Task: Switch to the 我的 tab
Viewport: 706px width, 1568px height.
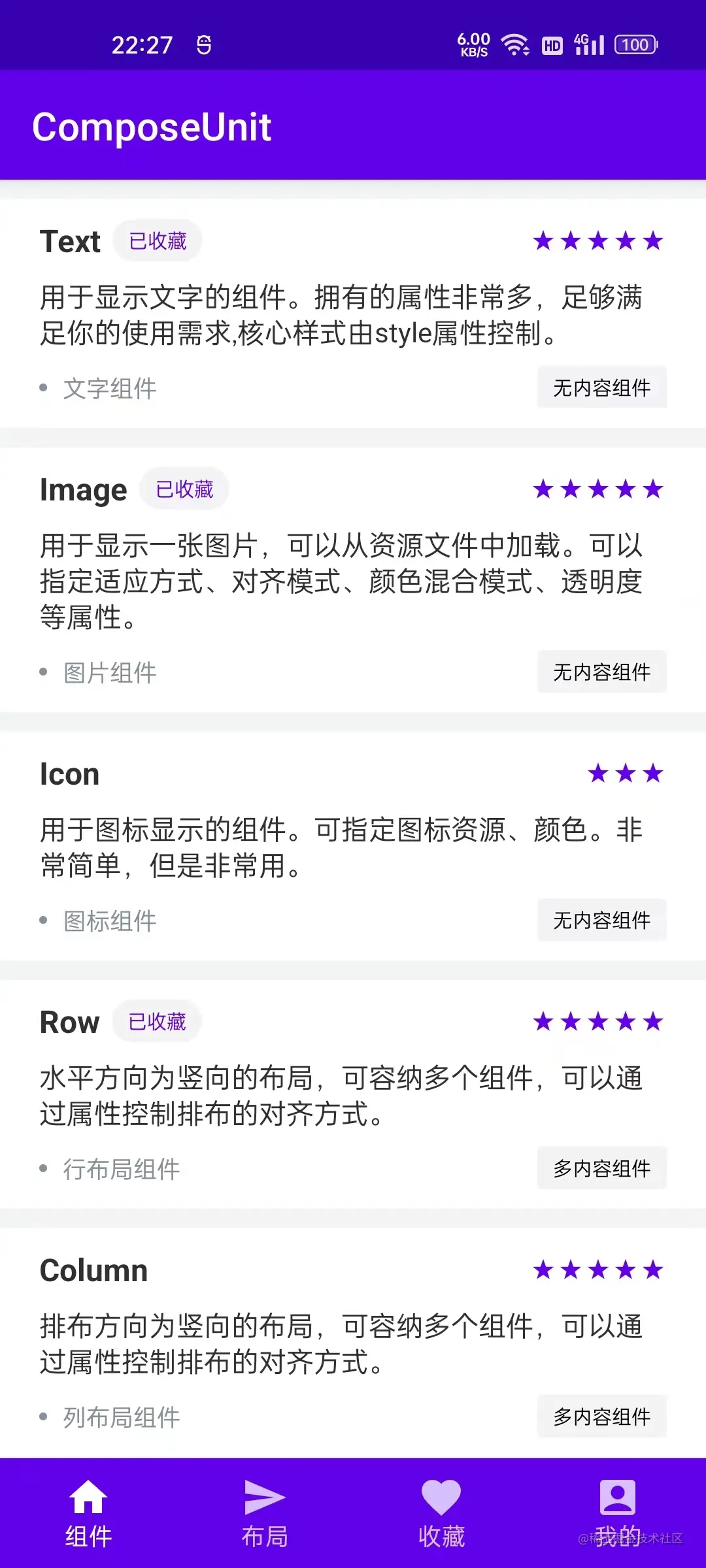Action: (618, 1513)
